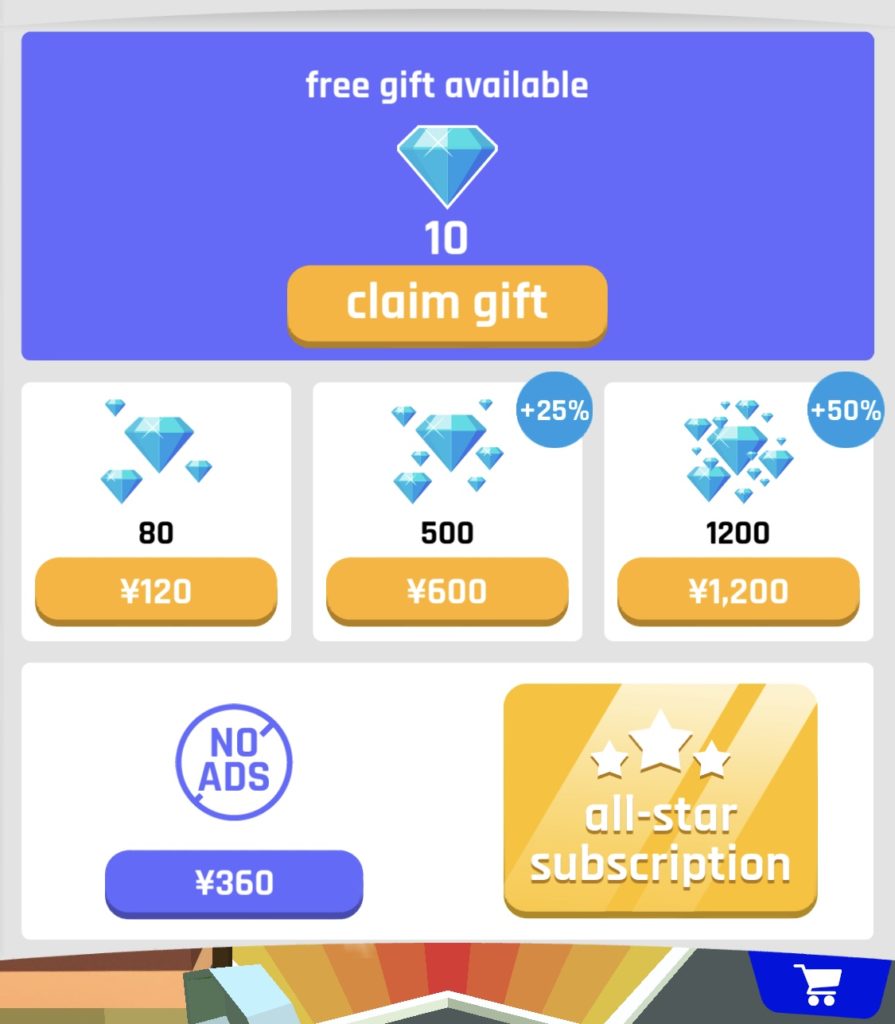Buy the 1200 gems pack for ¥1,200
The width and height of the screenshot is (895, 1024).
pyautogui.click(x=738, y=590)
